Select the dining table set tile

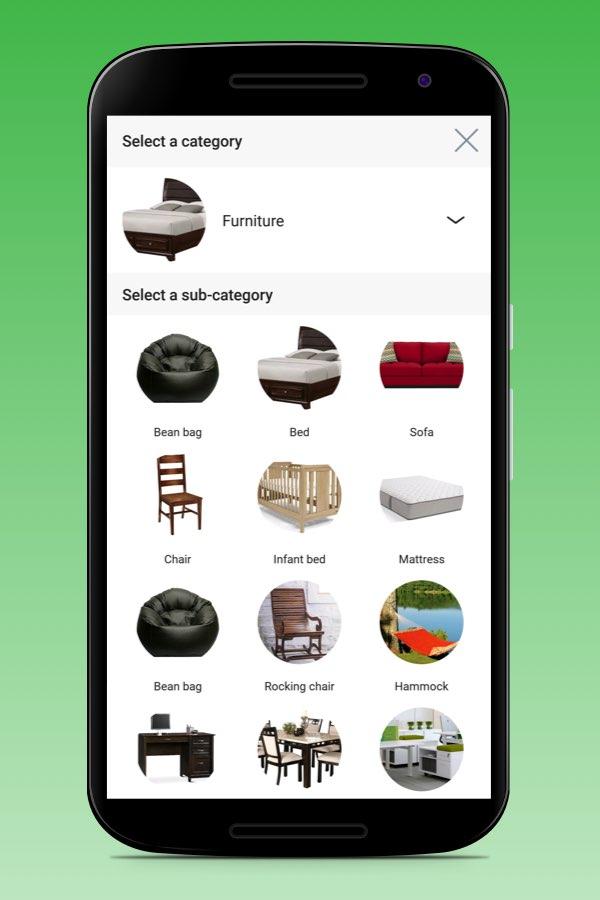click(x=299, y=748)
